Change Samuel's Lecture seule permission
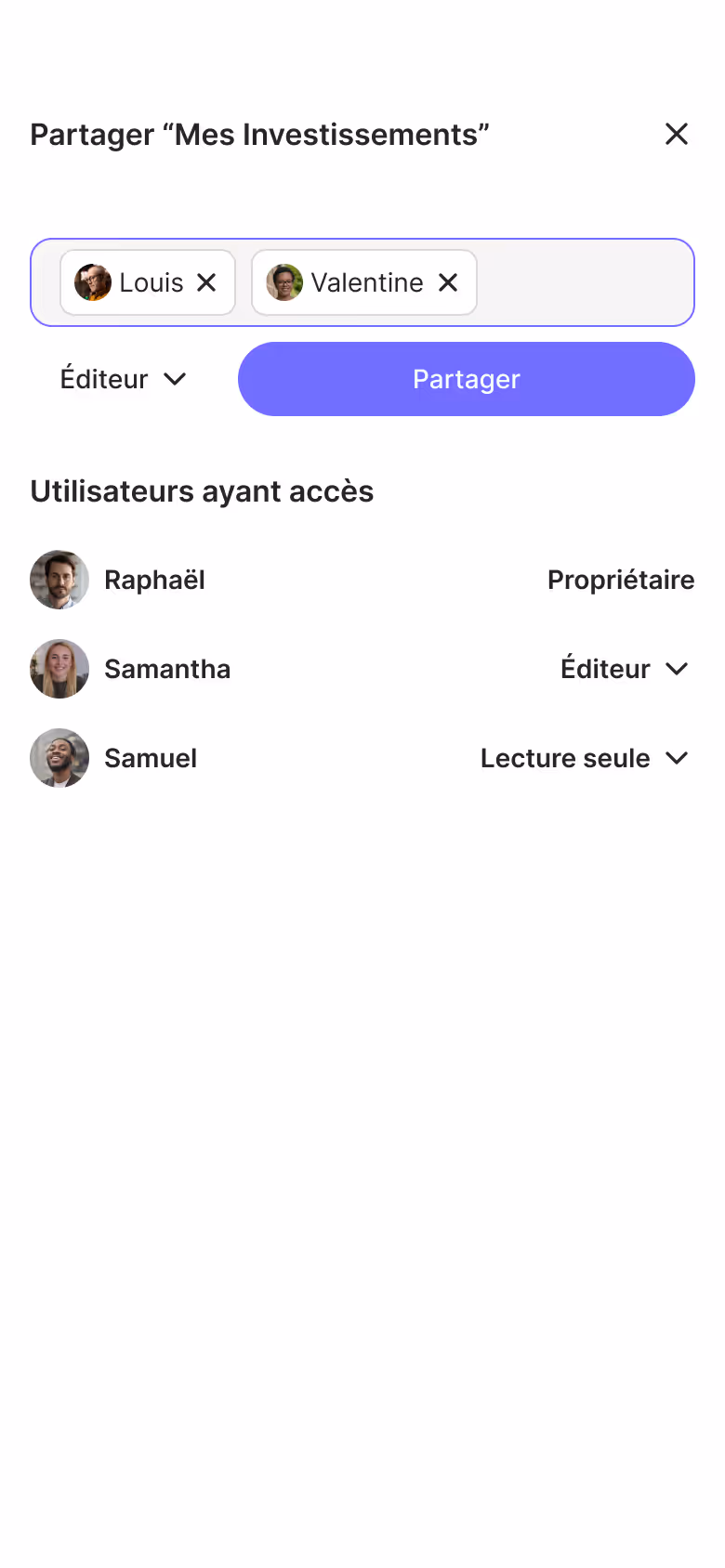The image size is (725, 1568). (585, 758)
